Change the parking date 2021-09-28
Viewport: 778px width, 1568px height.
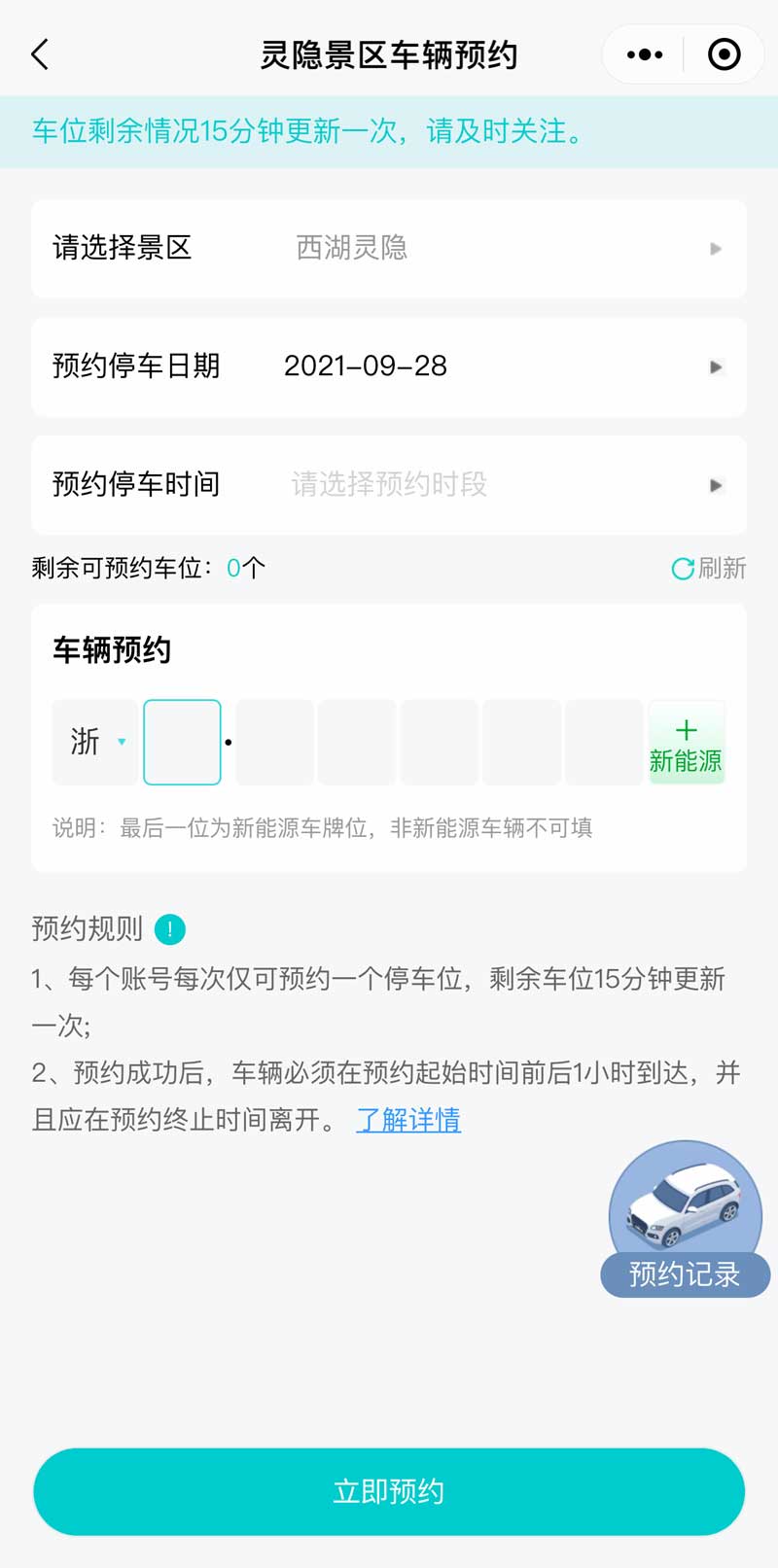(x=389, y=366)
